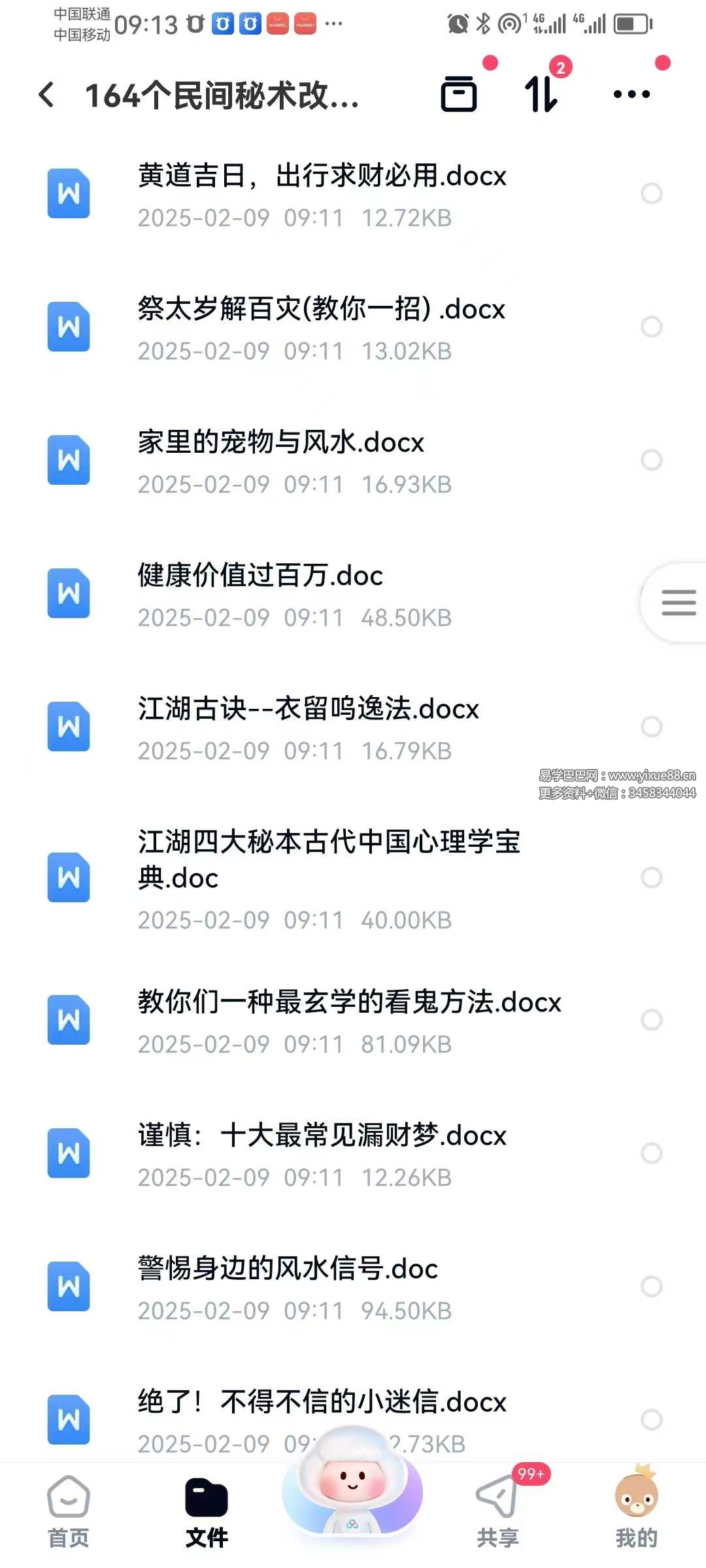Open 家里的宠物与风水.docx
The height and width of the screenshot is (1568, 706).
pos(353,461)
